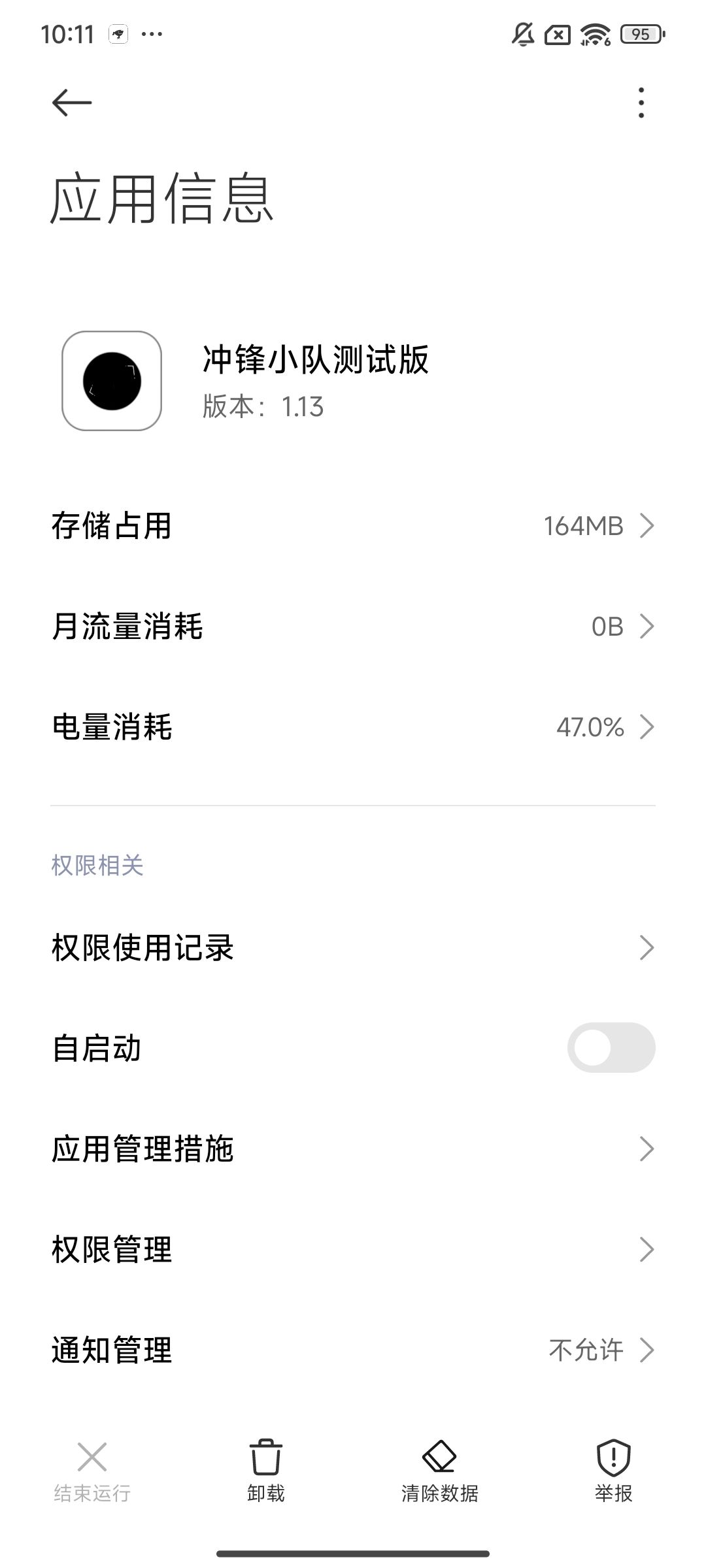The height and width of the screenshot is (1568, 706).
Task: Open 存储占用 storage details
Action: [353, 526]
